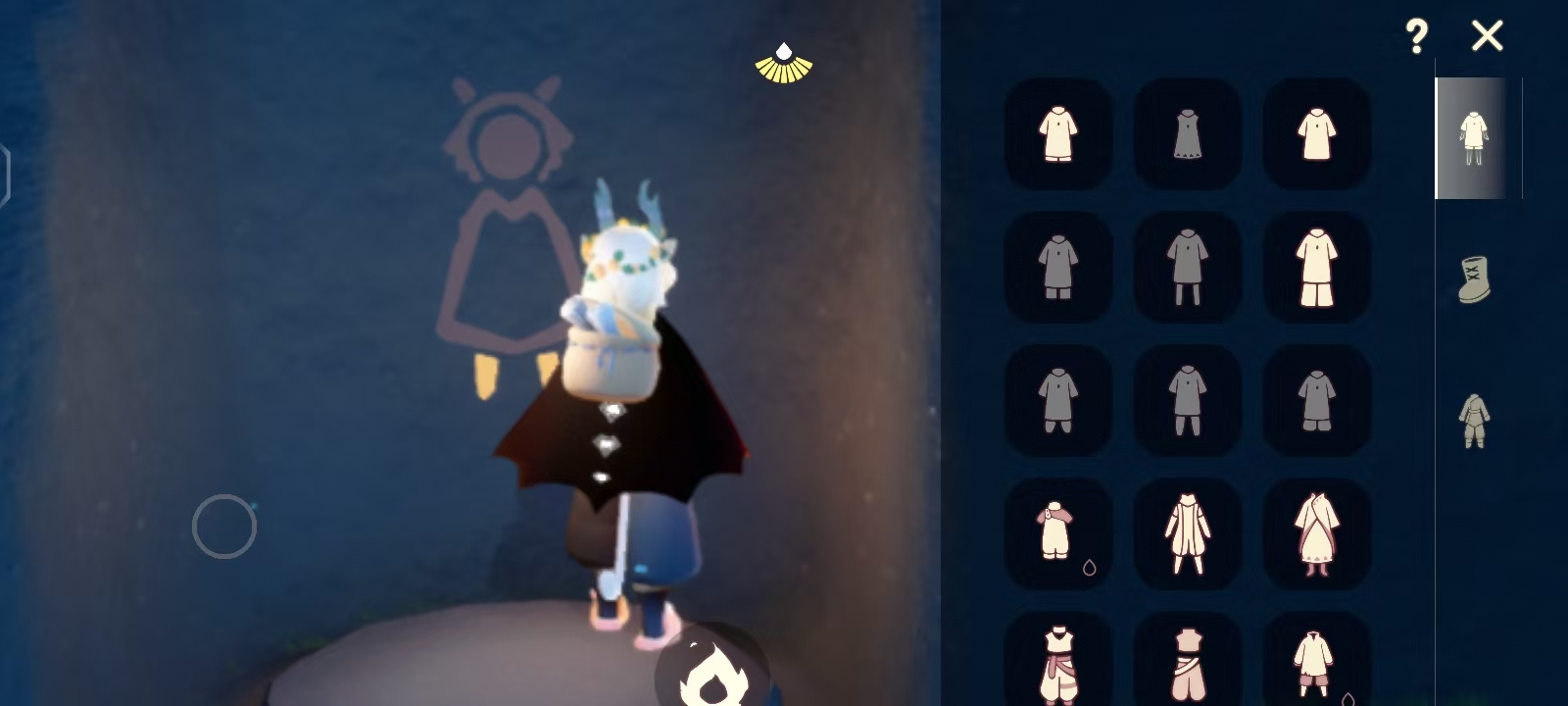Screen dimensions: 1568x706
Task: Select the long hooded white coat outfit
Action: click(x=1188, y=534)
